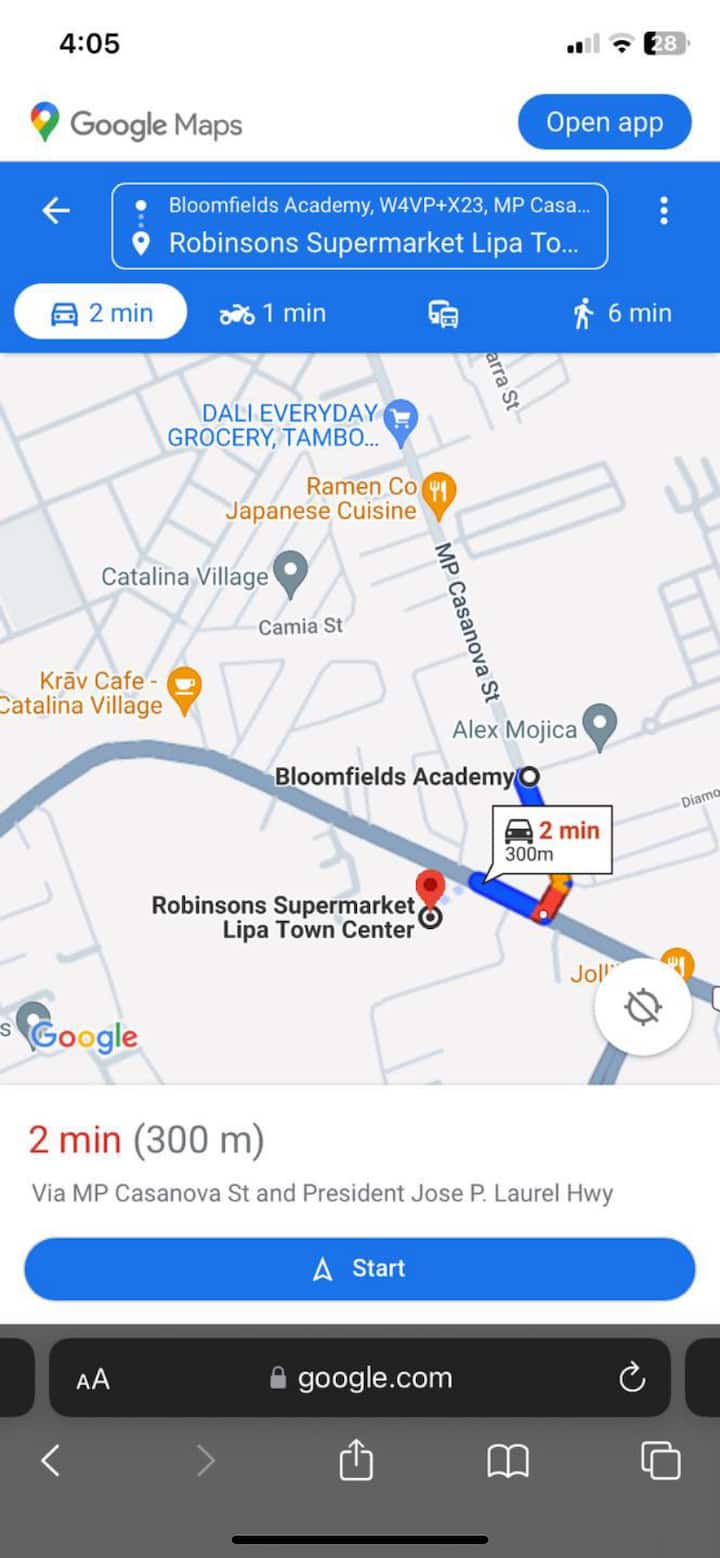Open Safari share sheet

pyautogui.click(x=355, y=1462)
